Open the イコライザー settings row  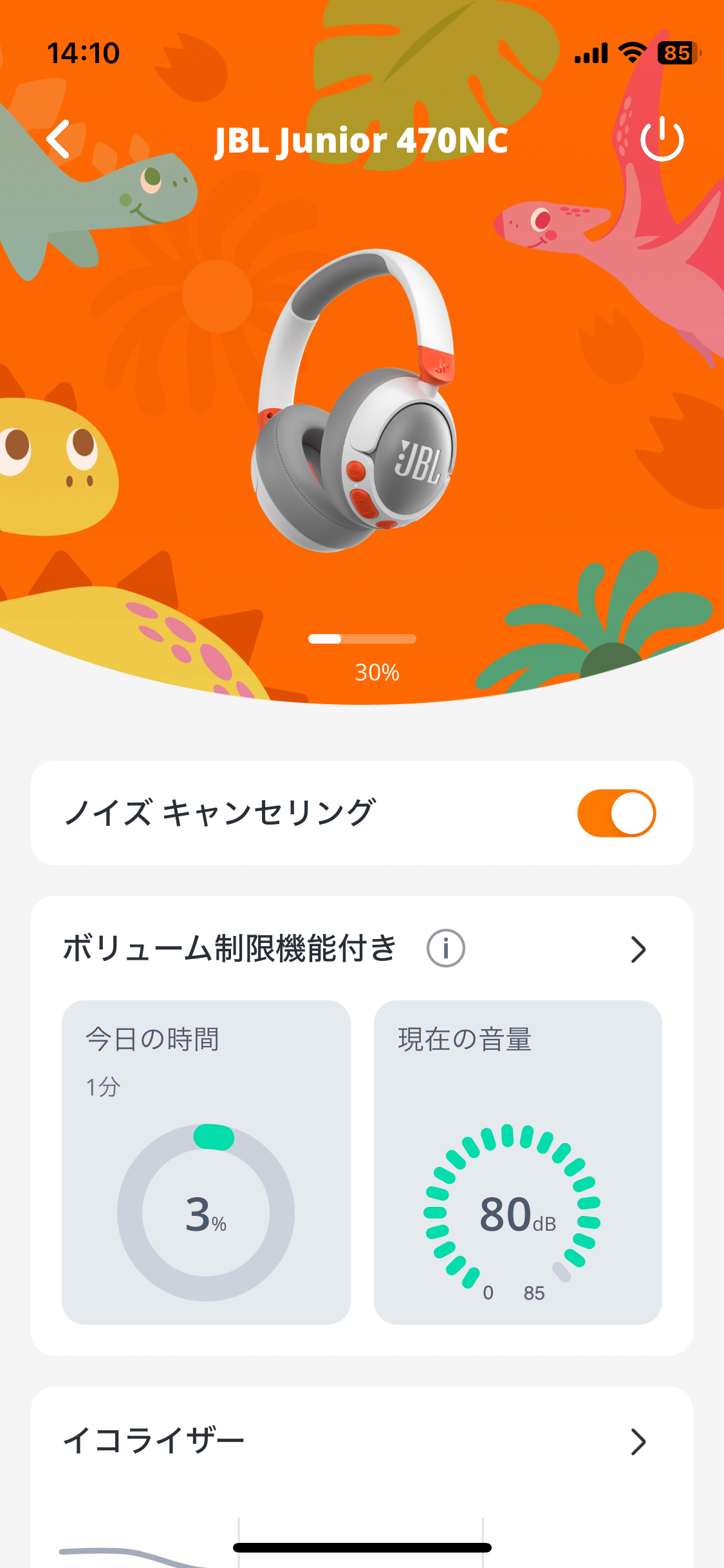click(362, 1441)
